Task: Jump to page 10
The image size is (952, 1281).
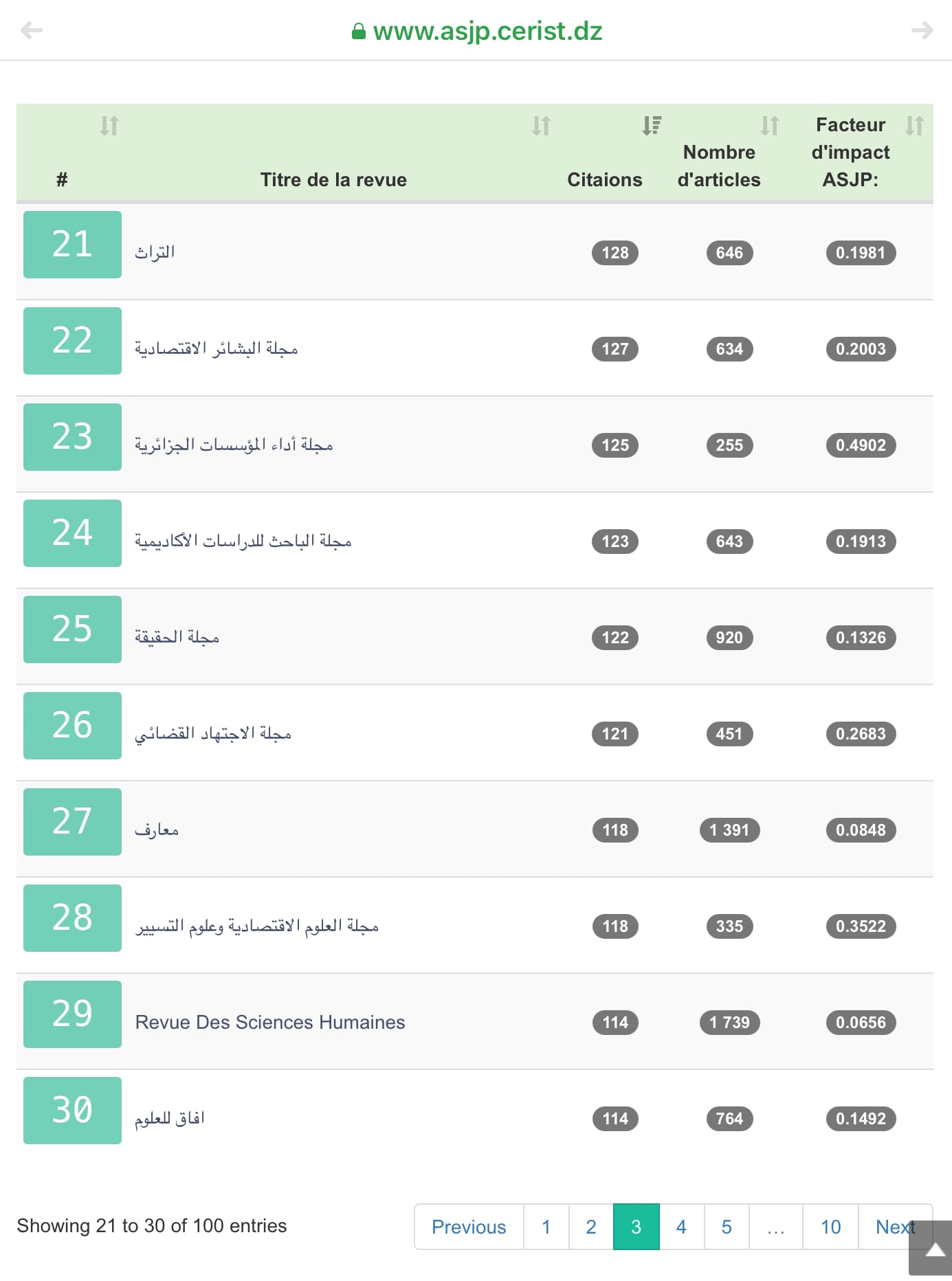Action: [830, 1227]
